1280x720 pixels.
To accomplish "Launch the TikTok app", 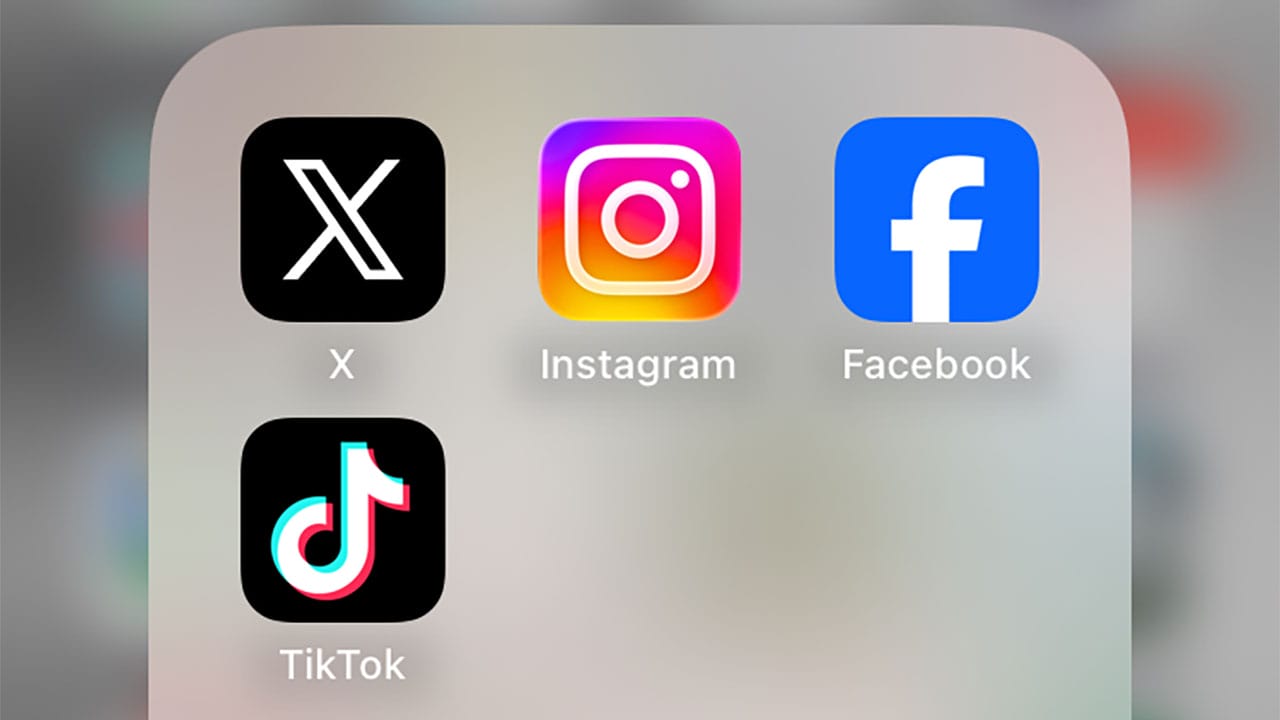I will pyautogui.click(x=342, y=519).
